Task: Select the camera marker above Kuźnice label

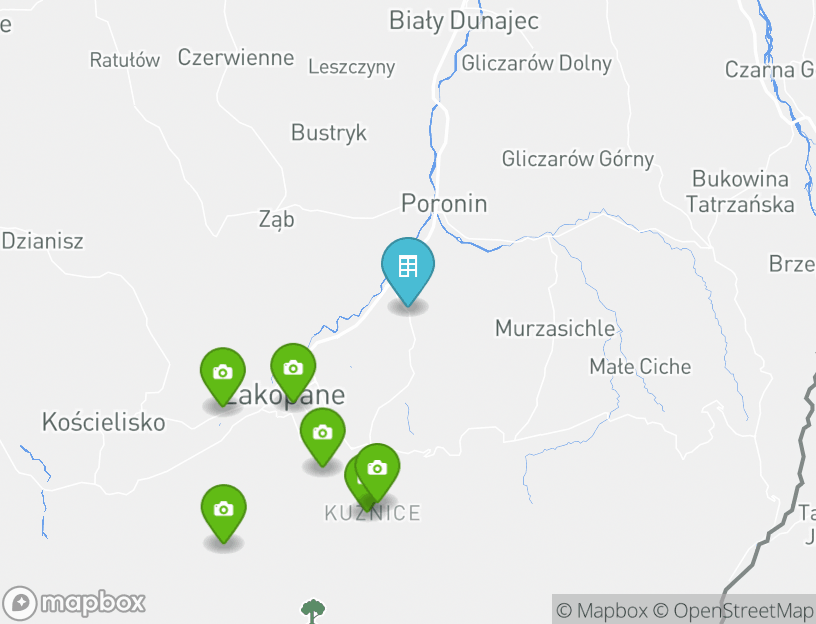Action: 378,468
